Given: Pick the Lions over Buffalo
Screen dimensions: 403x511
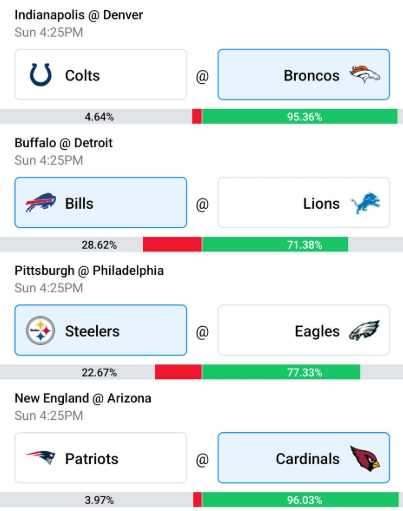Looking at the screenshot, I should coord(304,203).
